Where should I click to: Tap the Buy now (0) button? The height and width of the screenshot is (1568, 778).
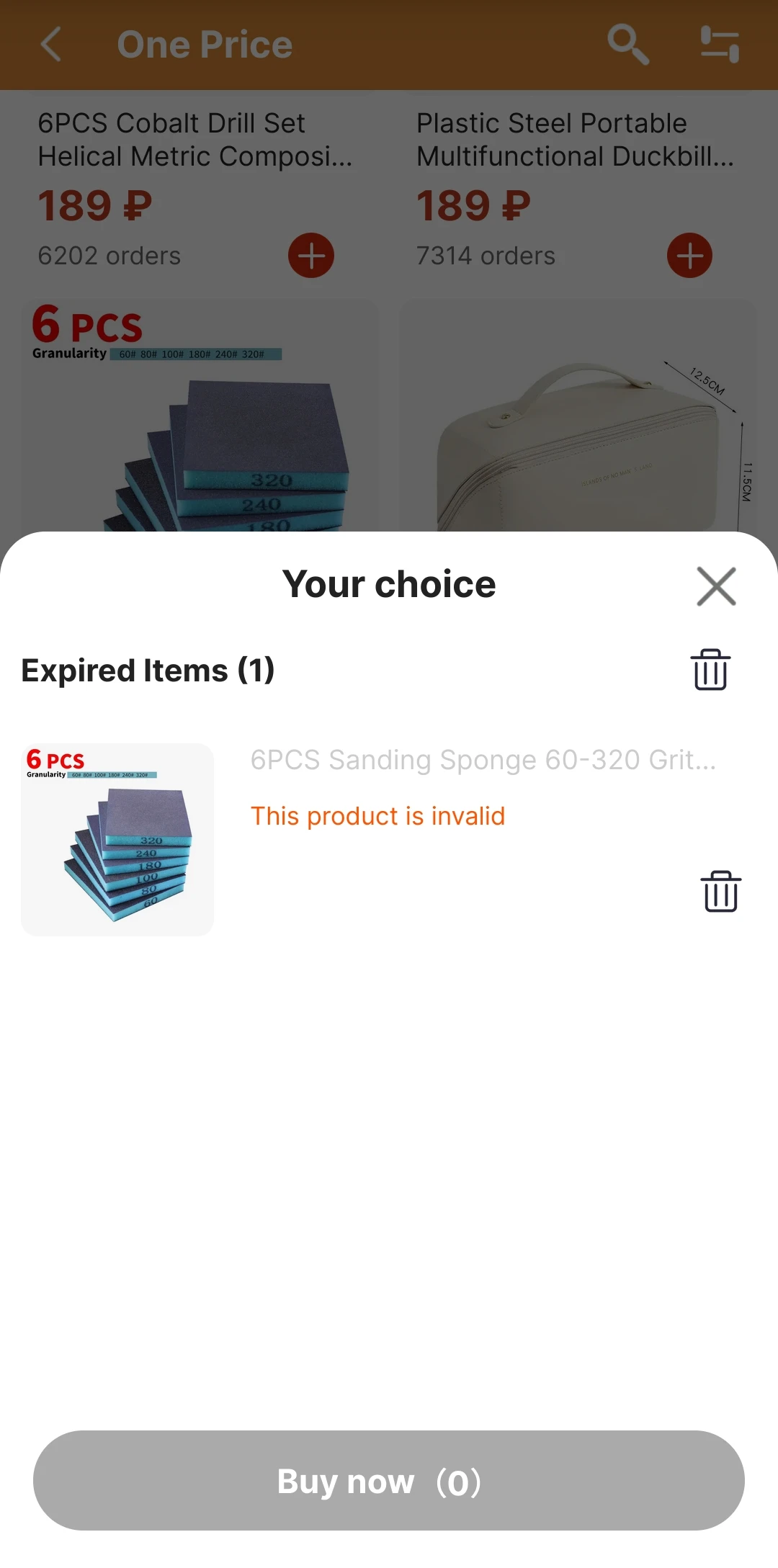pyautogui.click(x=389, y=1480)
